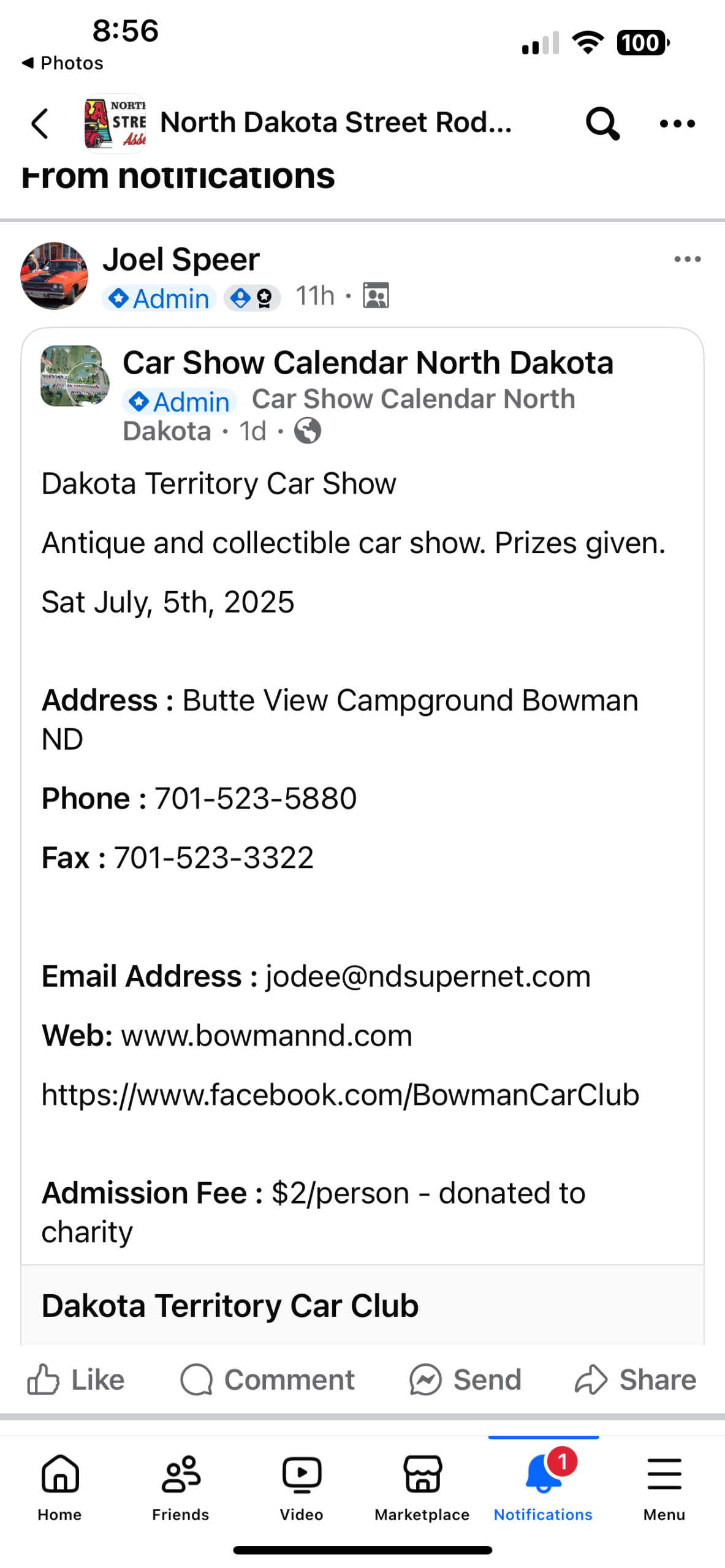This screenshot has height=1568, width=725.
Task: Open the group overflow menu in header
Action: [x=677, y=124]
